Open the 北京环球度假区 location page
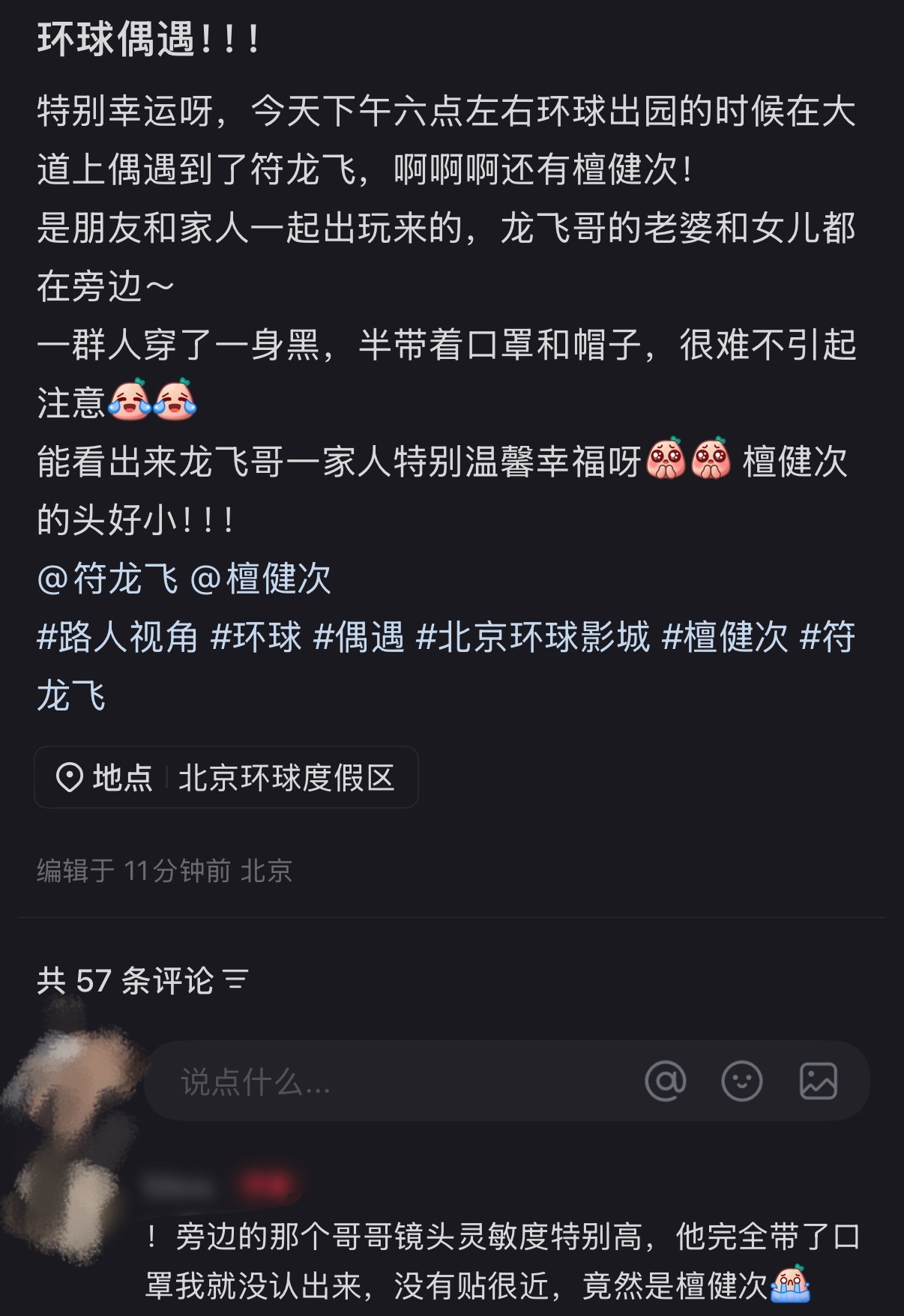Screen dimensions: 904x1316 [x=288, y=778]
